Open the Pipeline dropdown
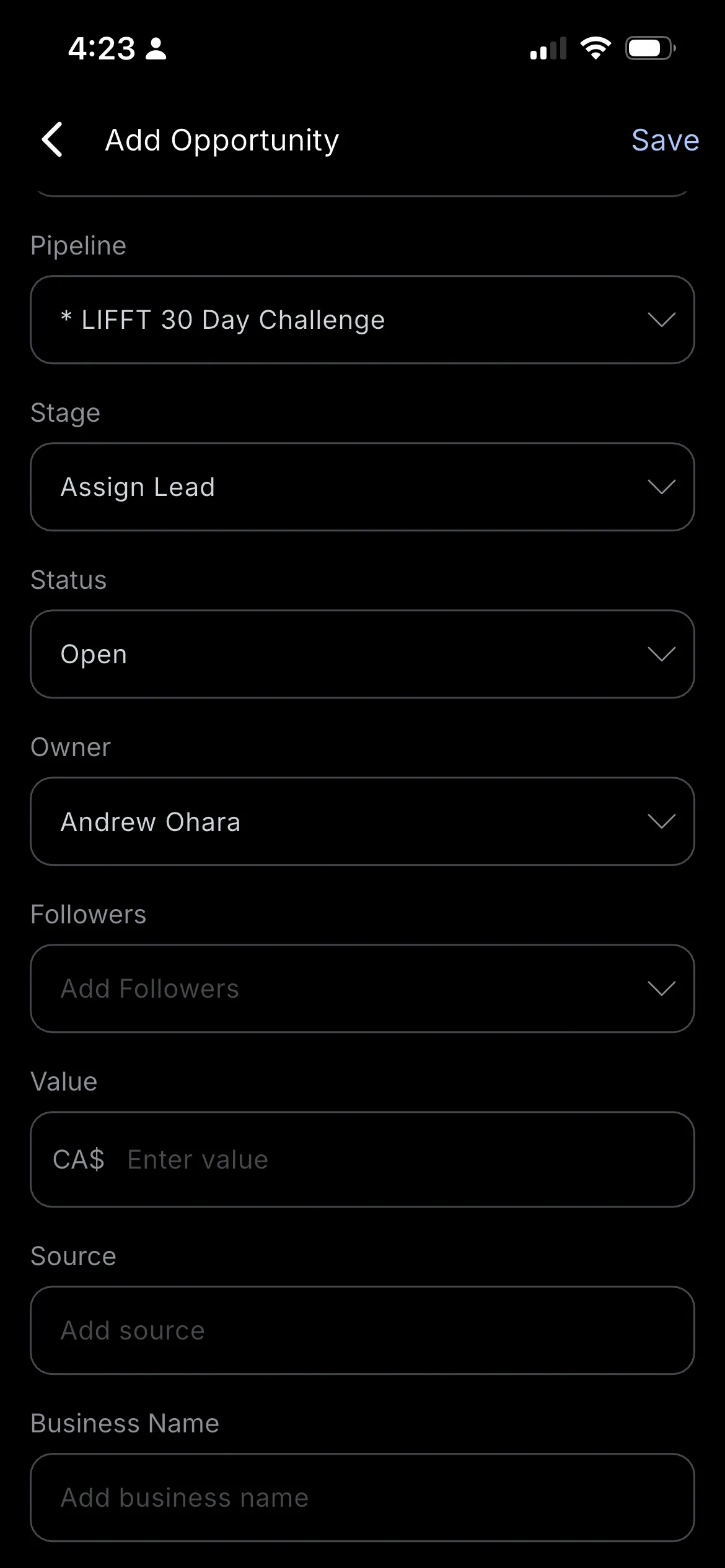Screen dimensions: 725x1568 [x=362, y=320]
